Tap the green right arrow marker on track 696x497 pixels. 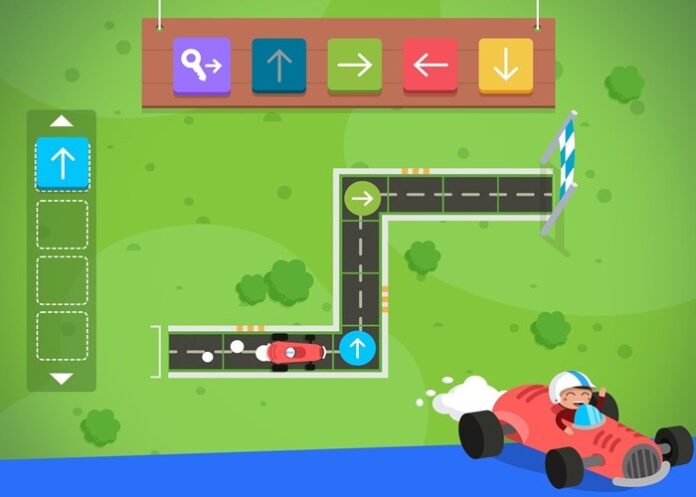click(361, 198)
